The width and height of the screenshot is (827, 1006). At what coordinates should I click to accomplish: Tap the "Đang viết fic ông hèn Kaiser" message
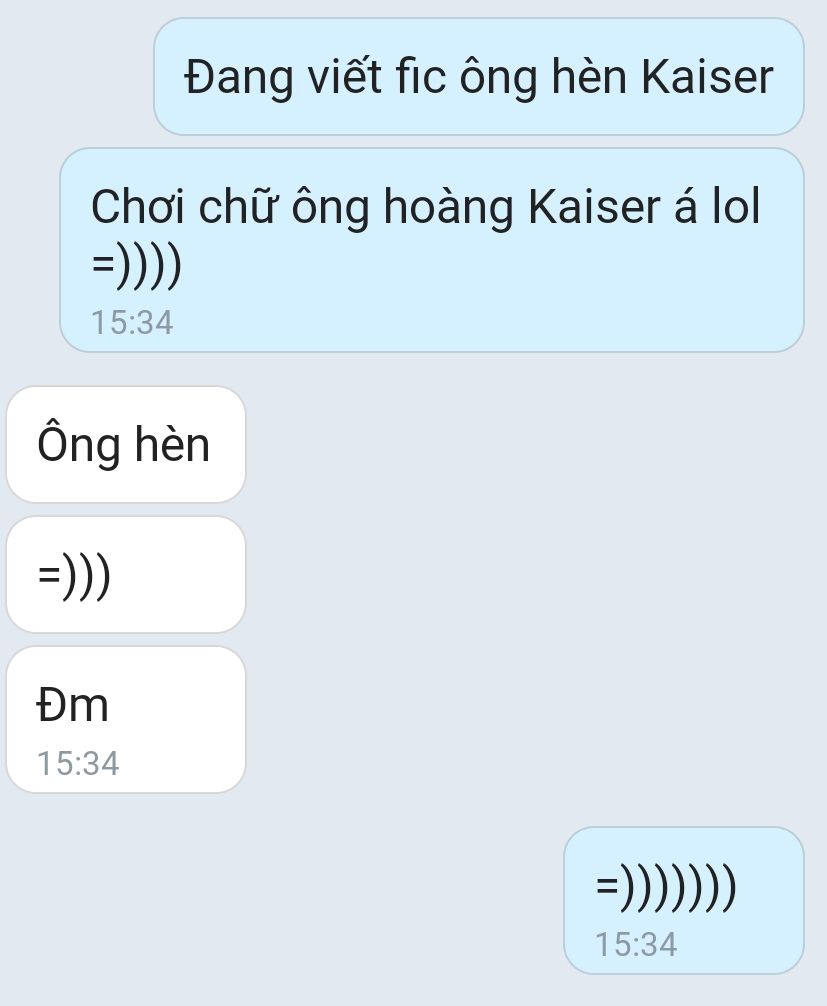(x=479, y=76)
